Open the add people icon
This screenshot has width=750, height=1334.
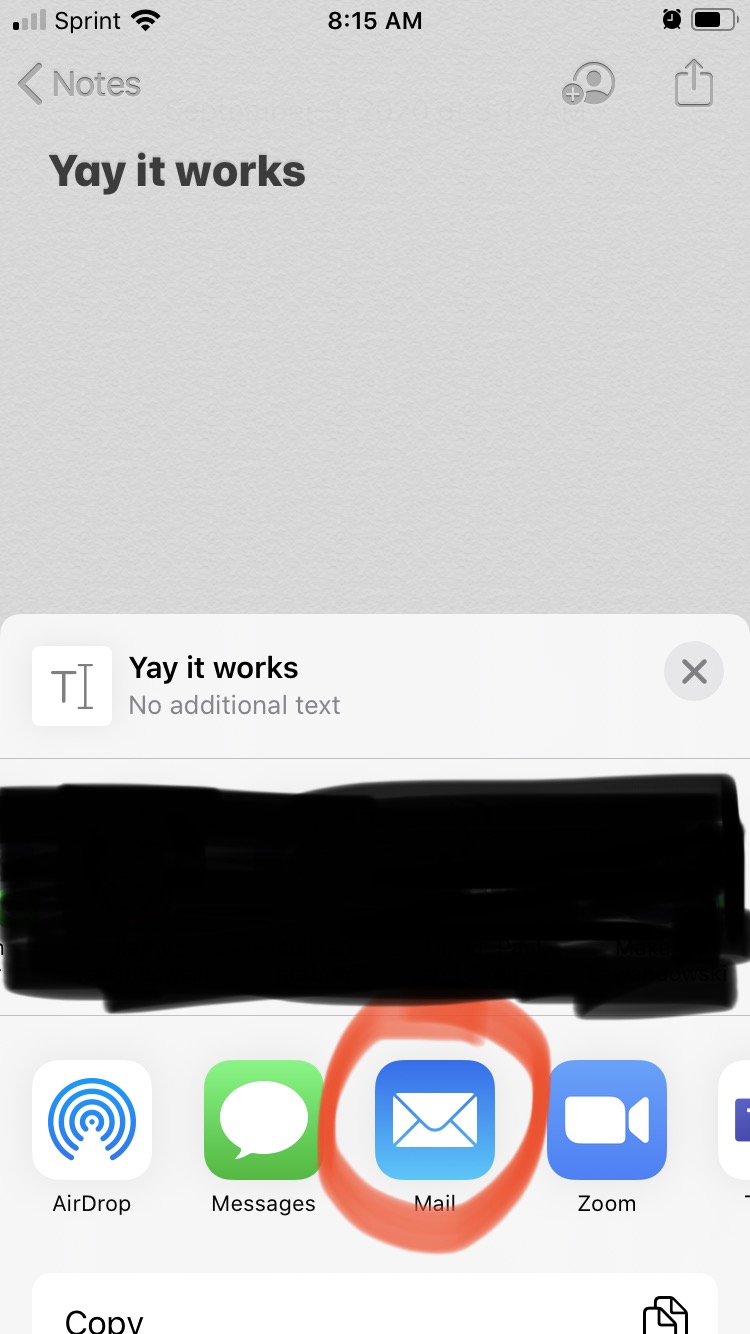589,84
